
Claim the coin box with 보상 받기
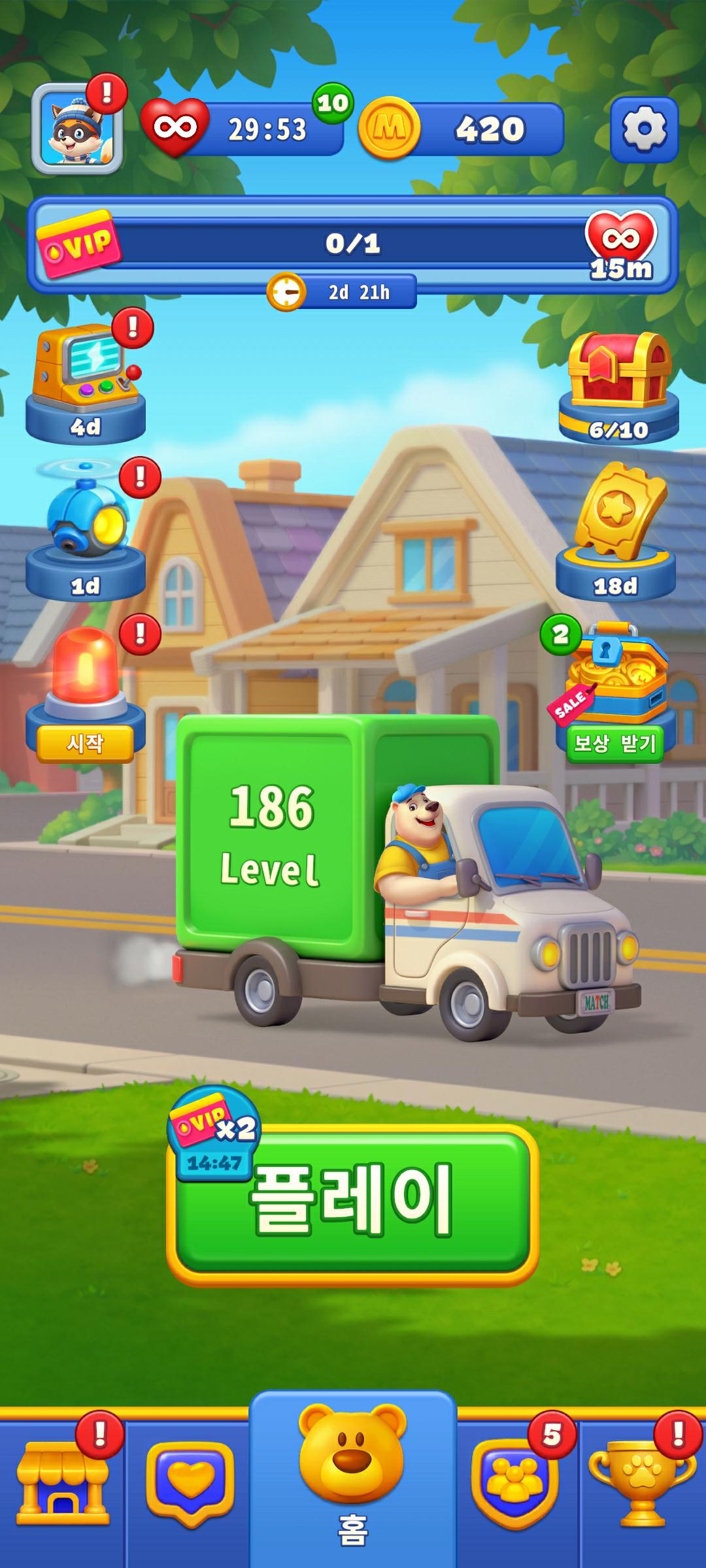614,743
